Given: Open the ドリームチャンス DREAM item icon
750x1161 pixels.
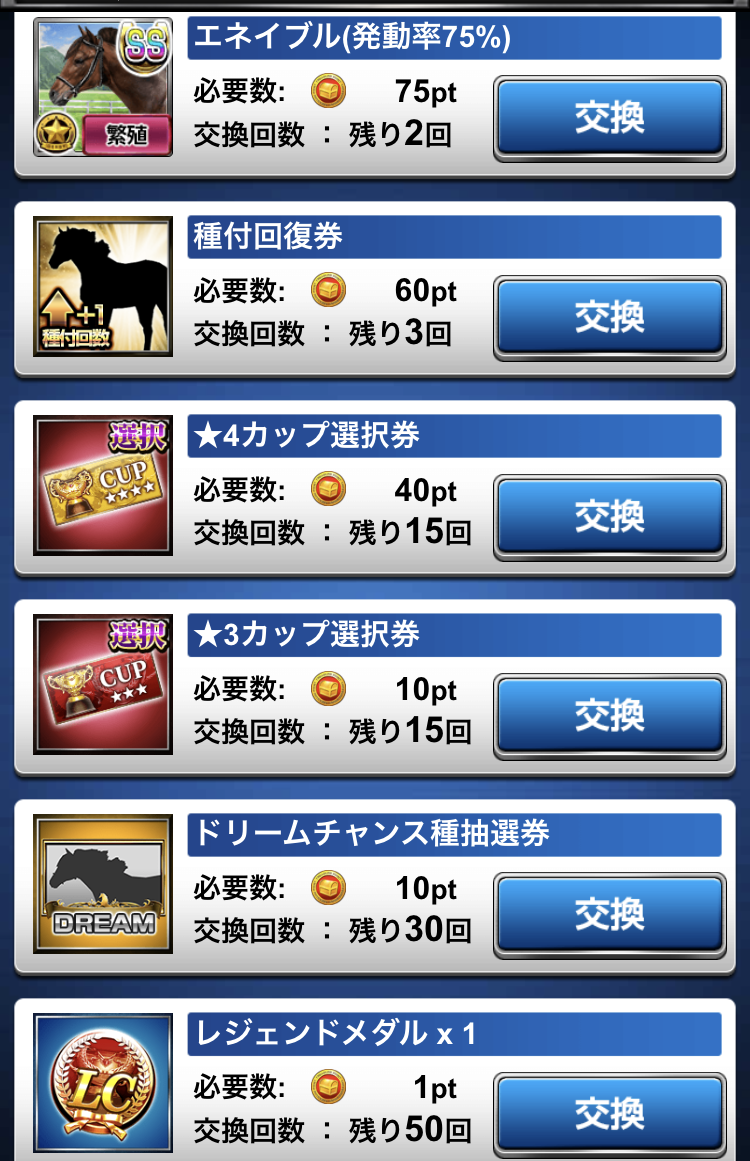Looking at the screenshot, I should click(x=103, y=884).
